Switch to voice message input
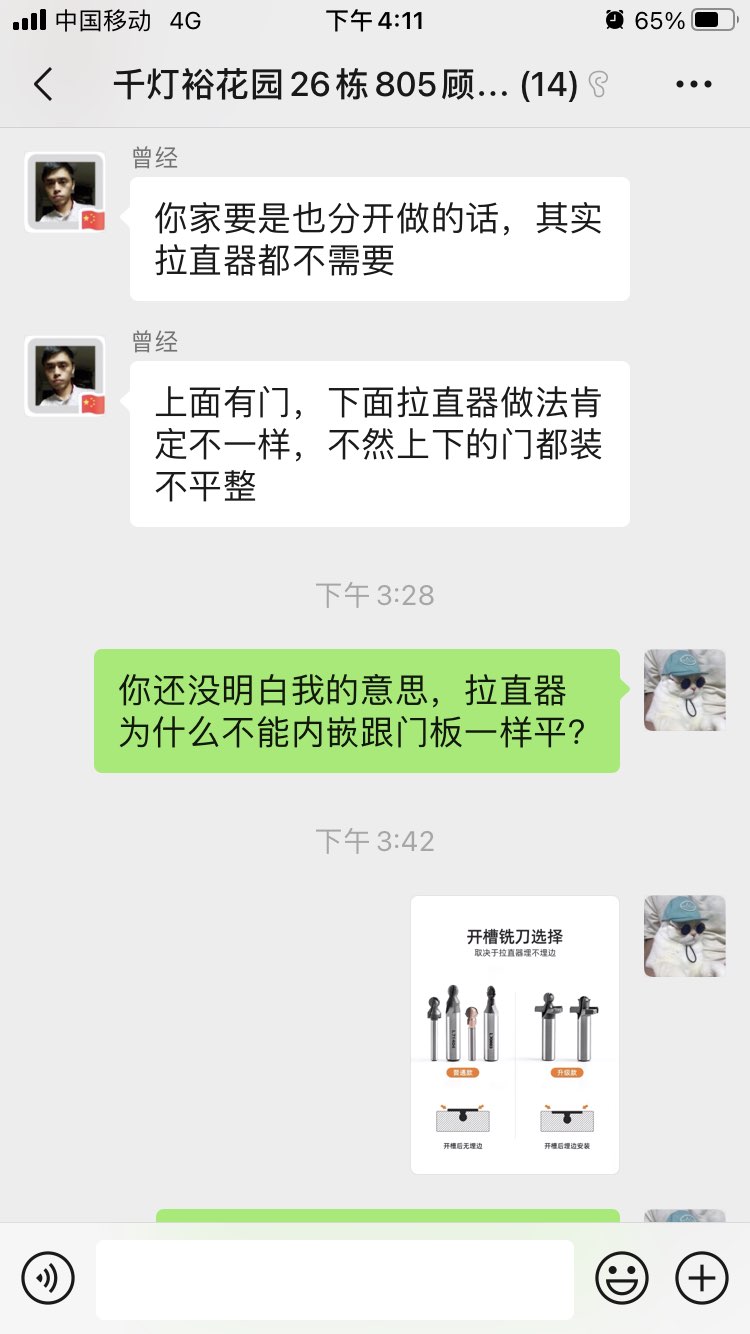750x1334 pixels. point(48,1277)
